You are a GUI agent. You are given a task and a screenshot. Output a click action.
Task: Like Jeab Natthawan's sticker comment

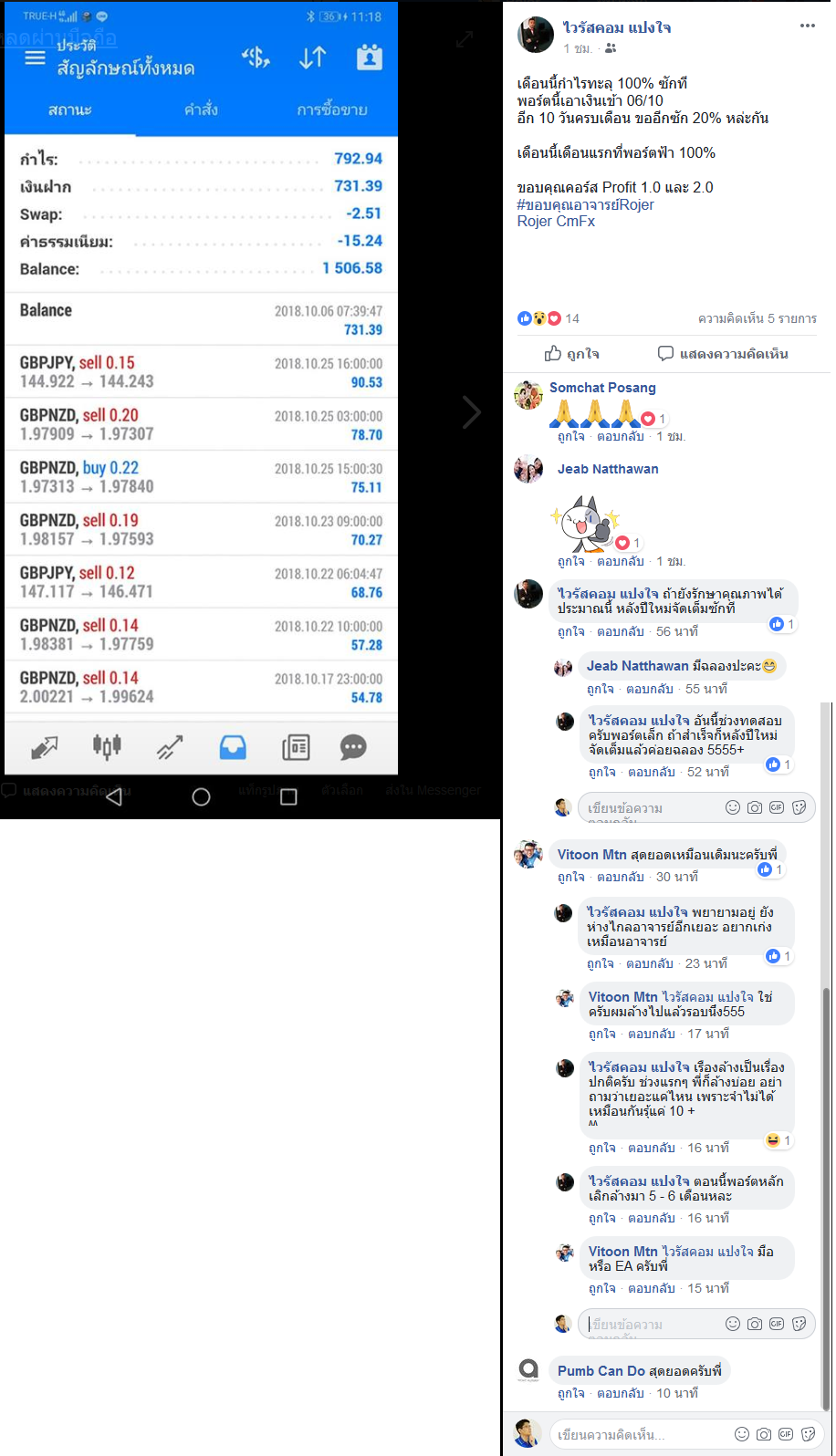pos(570,561)
